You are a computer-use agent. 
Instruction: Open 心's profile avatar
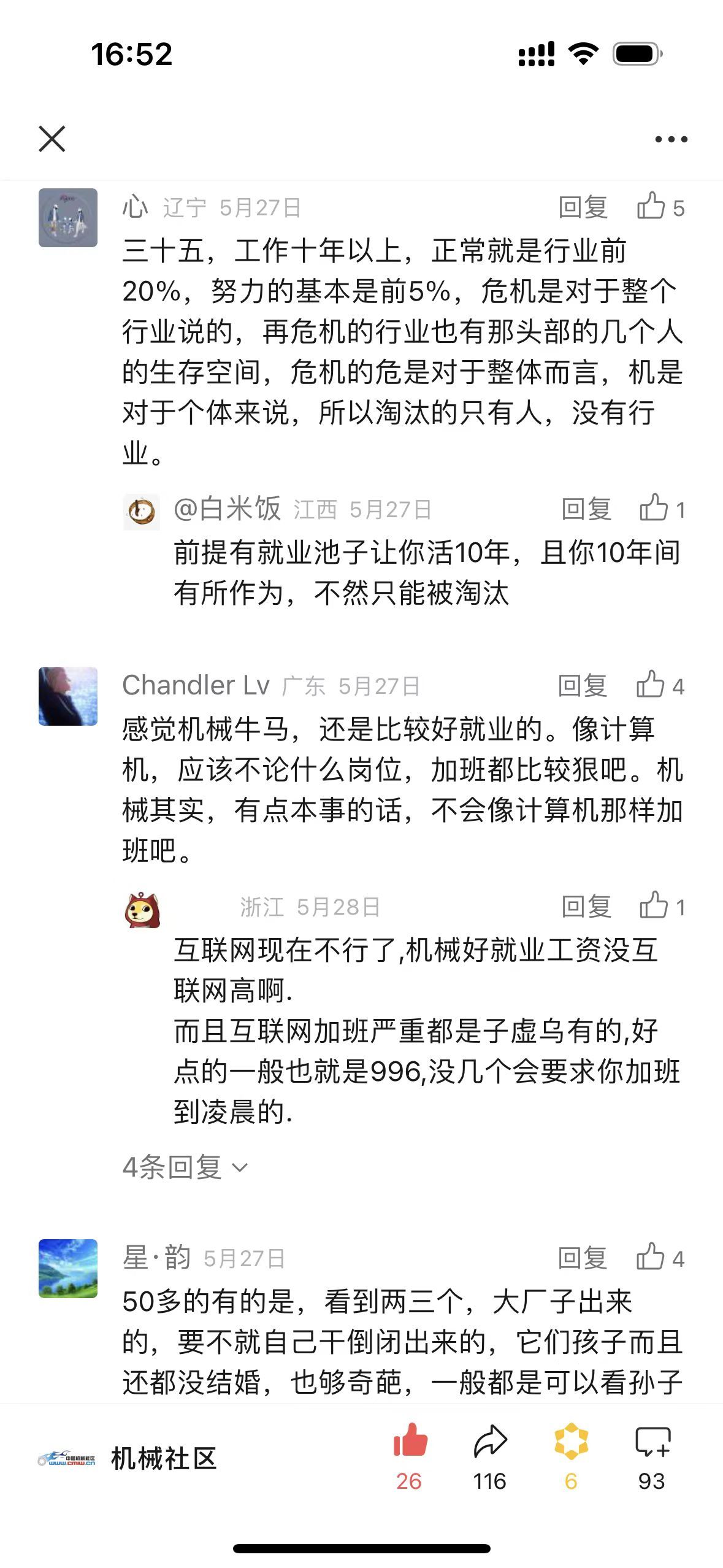(68, 218)
